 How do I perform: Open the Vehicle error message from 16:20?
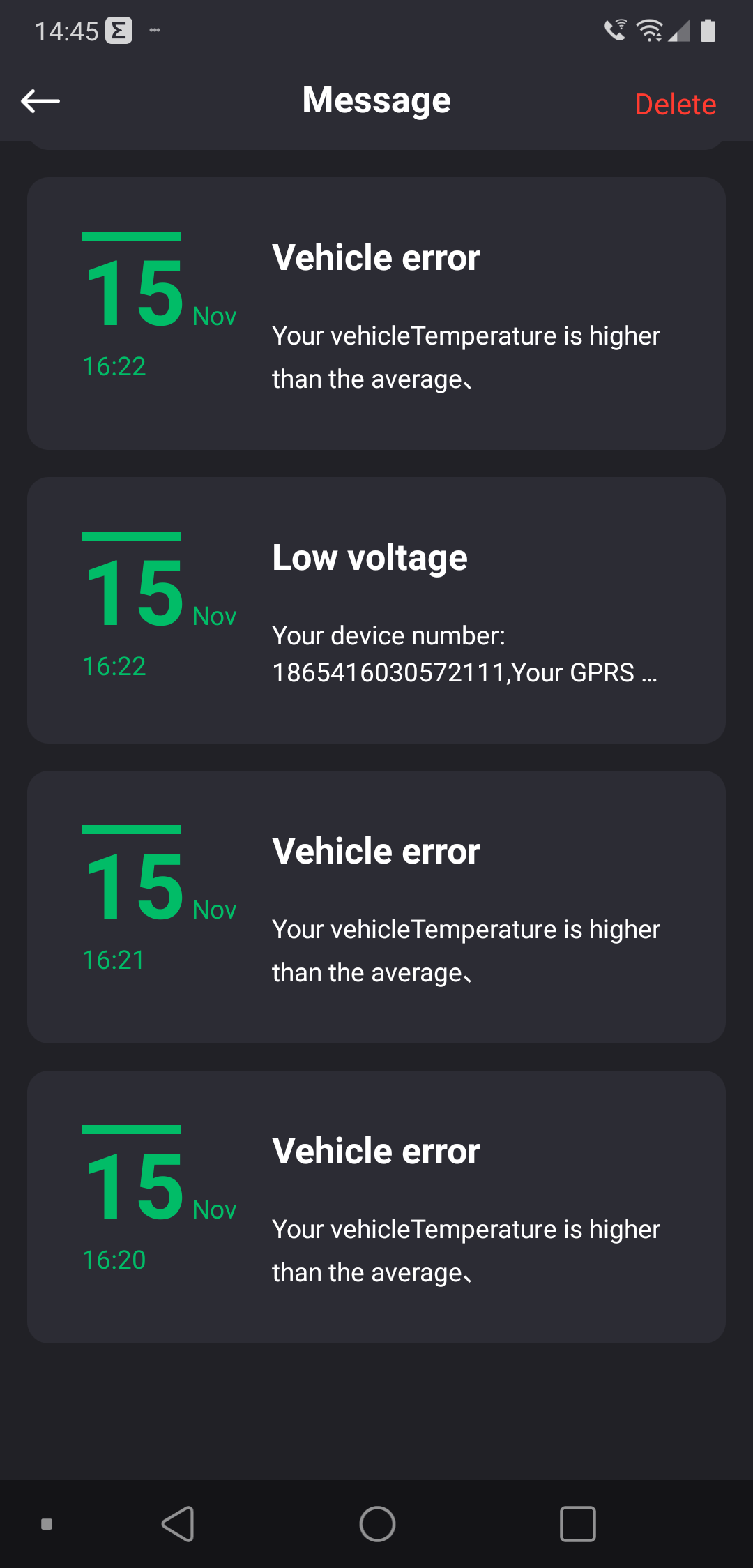(376, 1207)
